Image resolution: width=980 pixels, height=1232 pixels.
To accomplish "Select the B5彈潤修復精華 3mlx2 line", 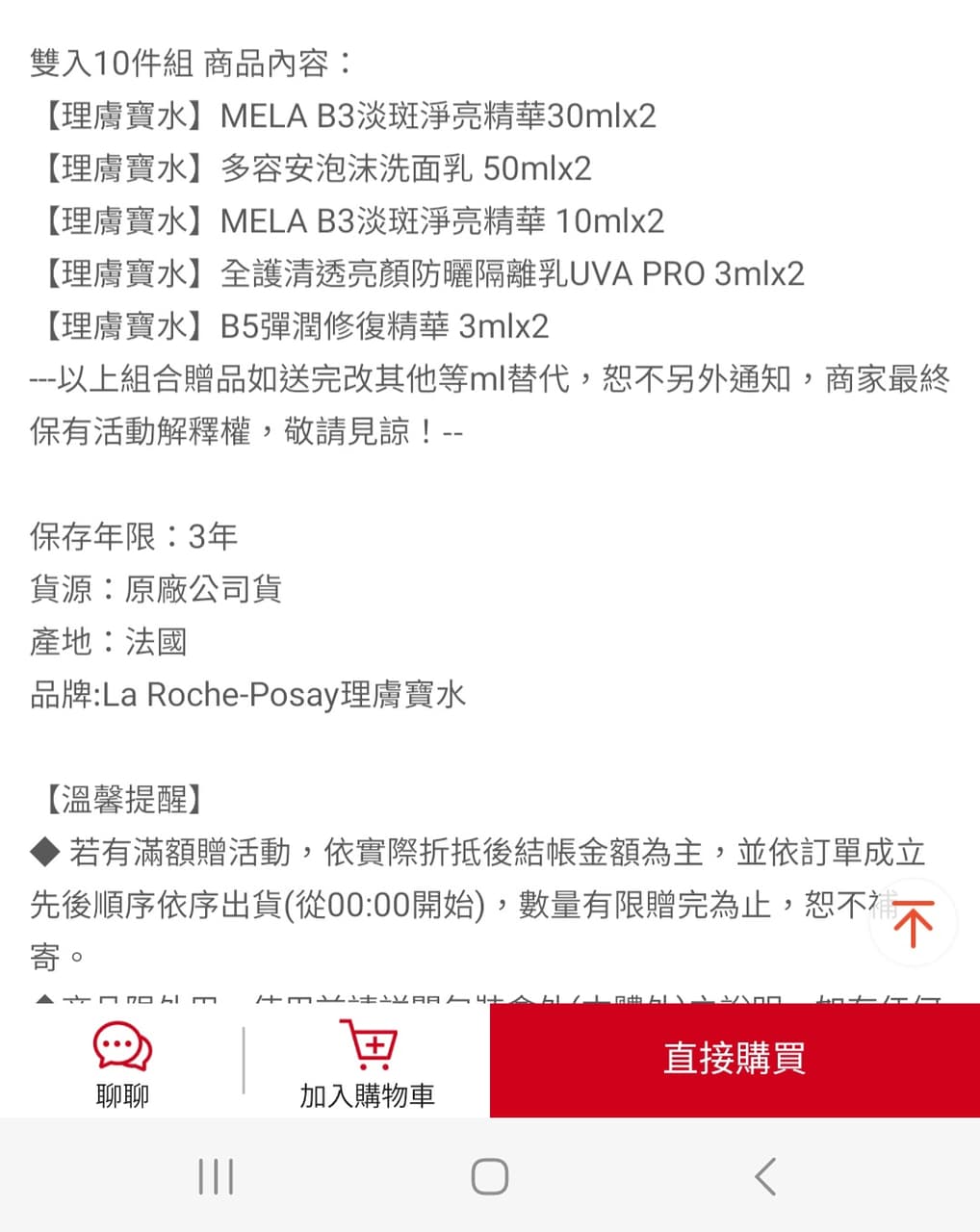I will (287, 326).
